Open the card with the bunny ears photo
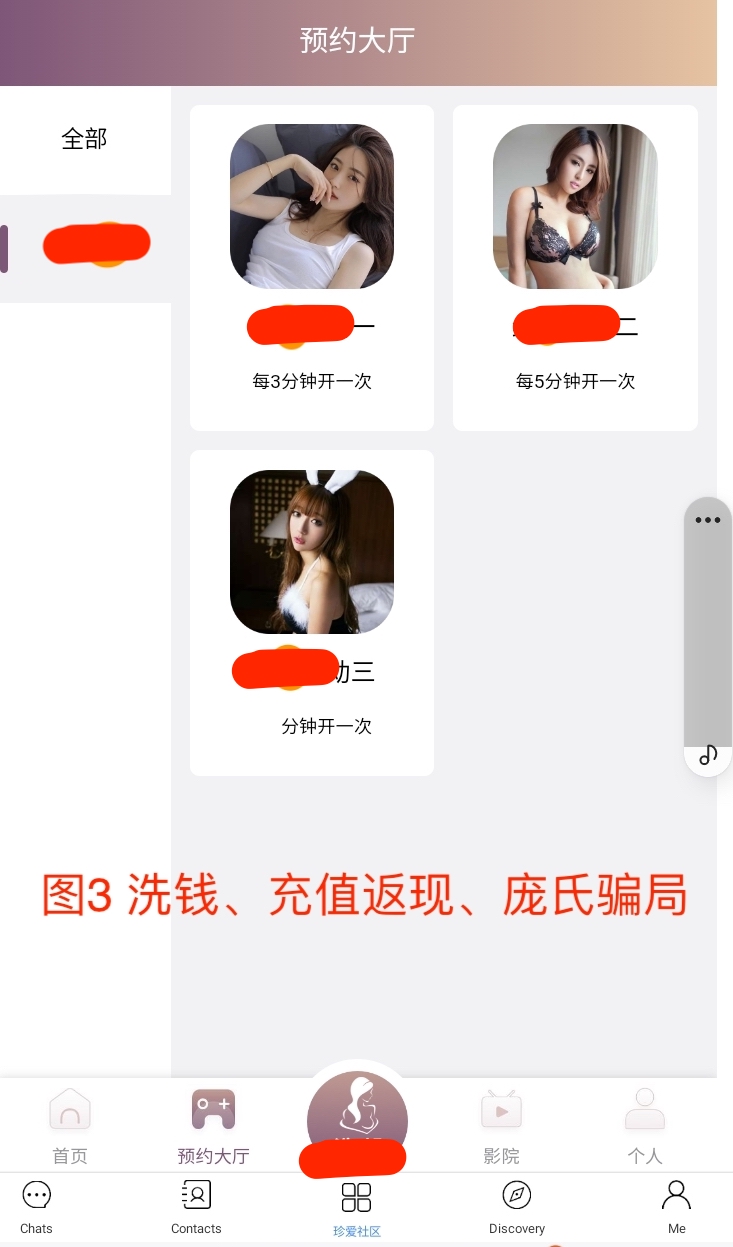Screen dimensions: 733x1247 click(312, 612)
